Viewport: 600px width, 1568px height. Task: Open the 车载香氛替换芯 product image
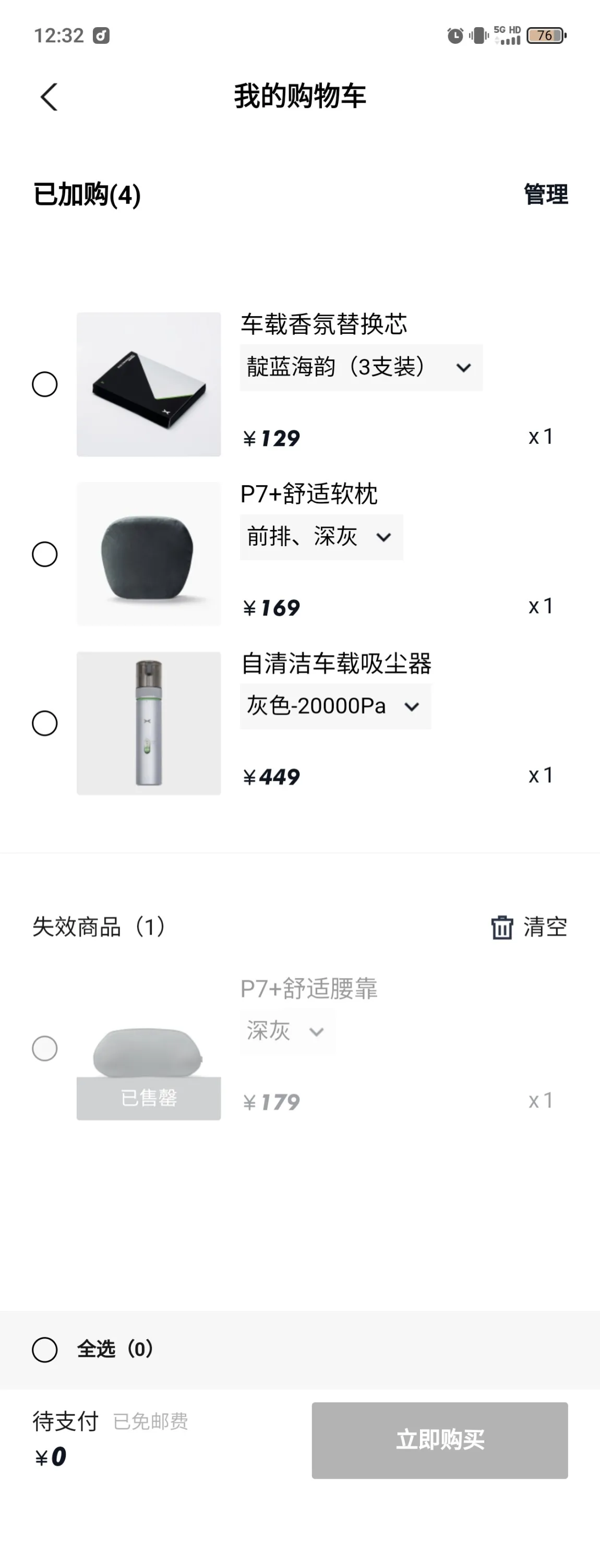149,384
